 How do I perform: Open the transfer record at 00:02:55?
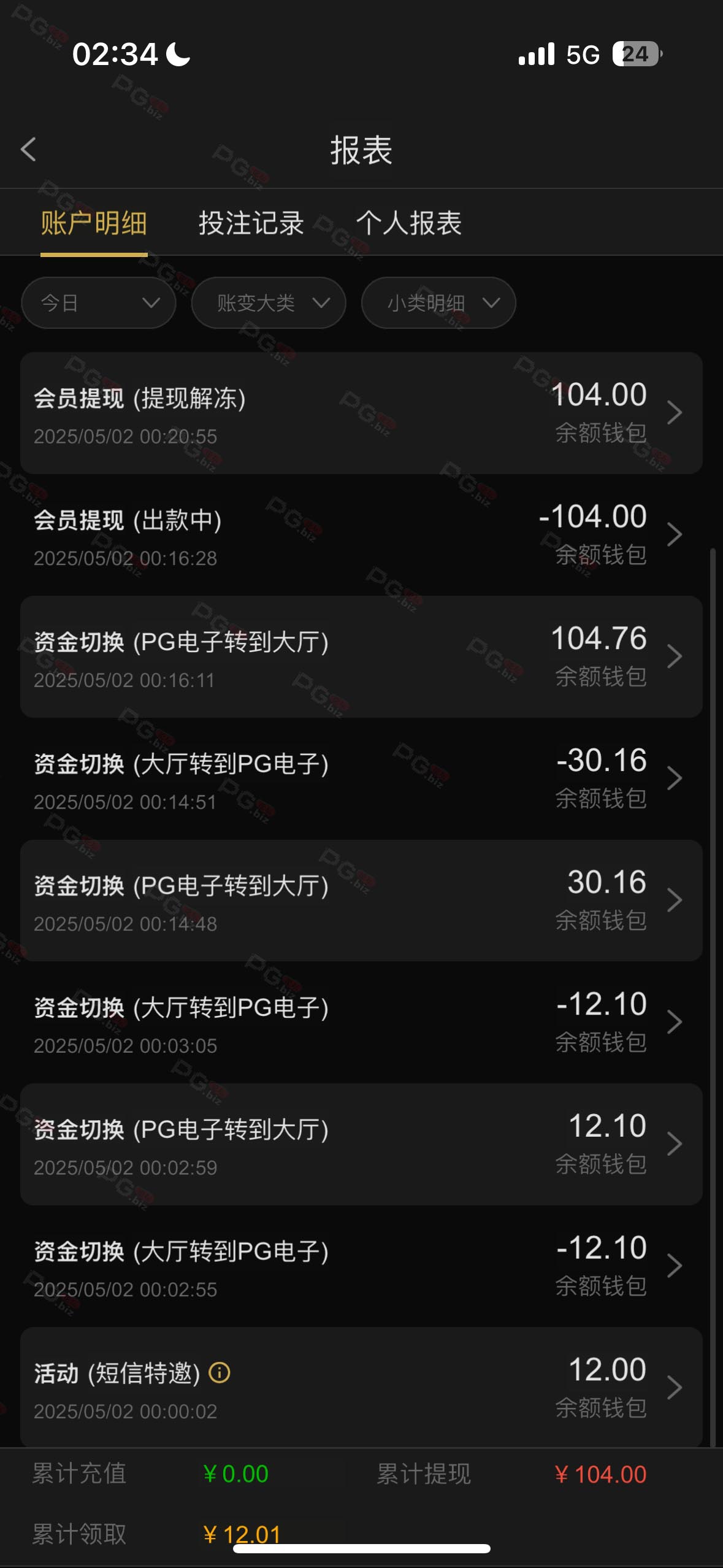coord(361,1266)
